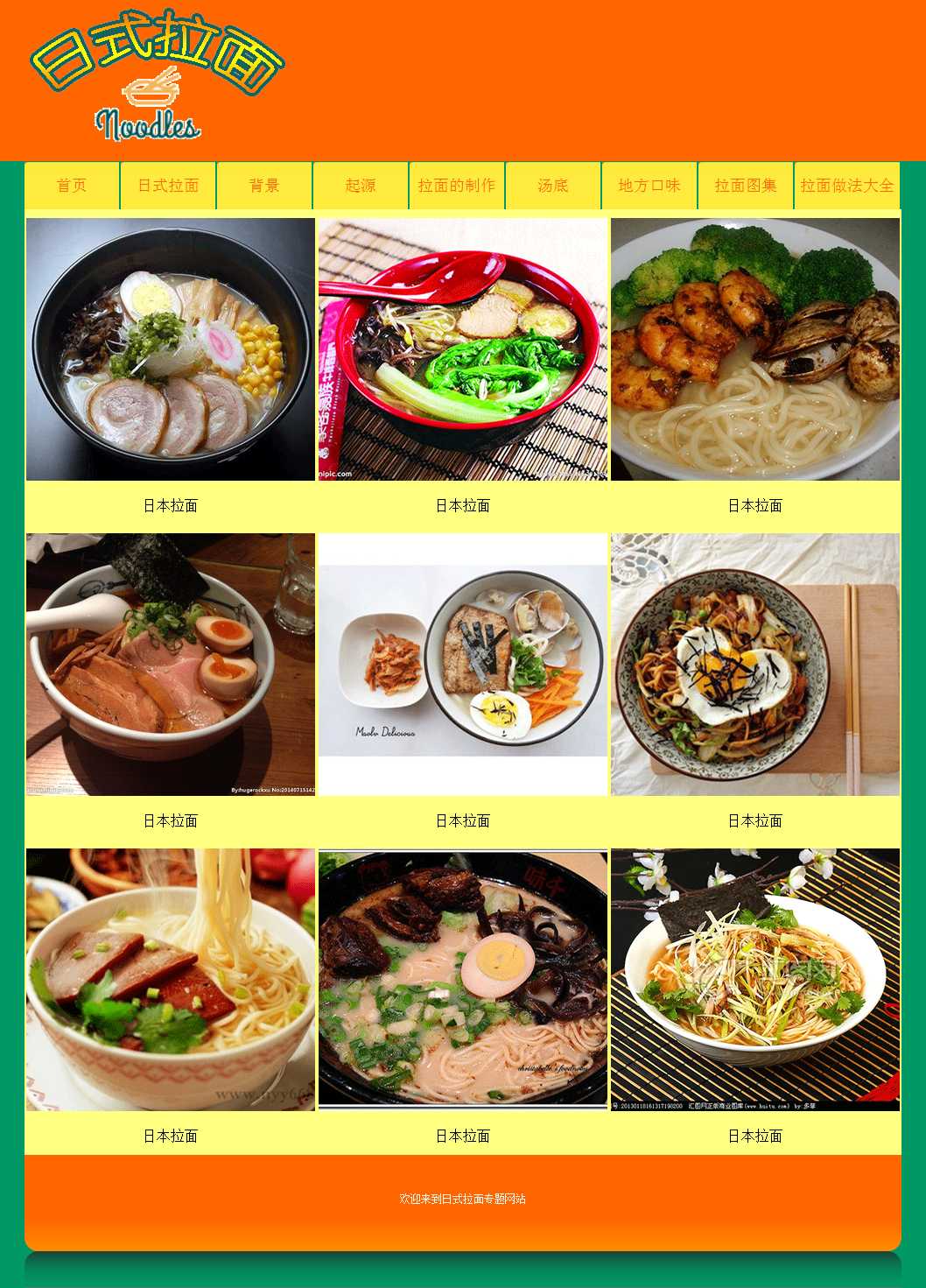Go to 拉面做法大全 tab
The image size is (926, 1288).
tap(846, 186)
